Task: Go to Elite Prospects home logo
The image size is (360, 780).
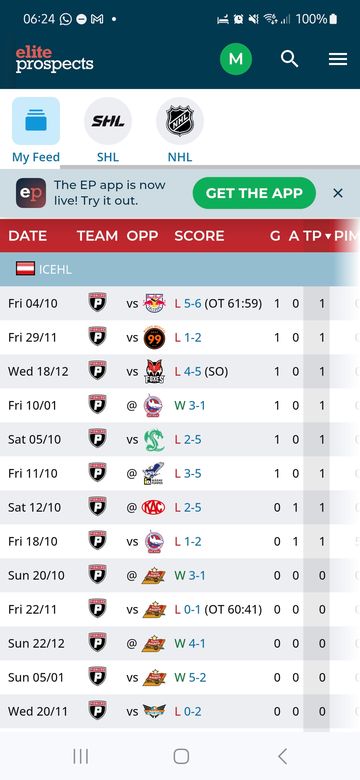Action: pyautogui.click(x=54, y=60)
